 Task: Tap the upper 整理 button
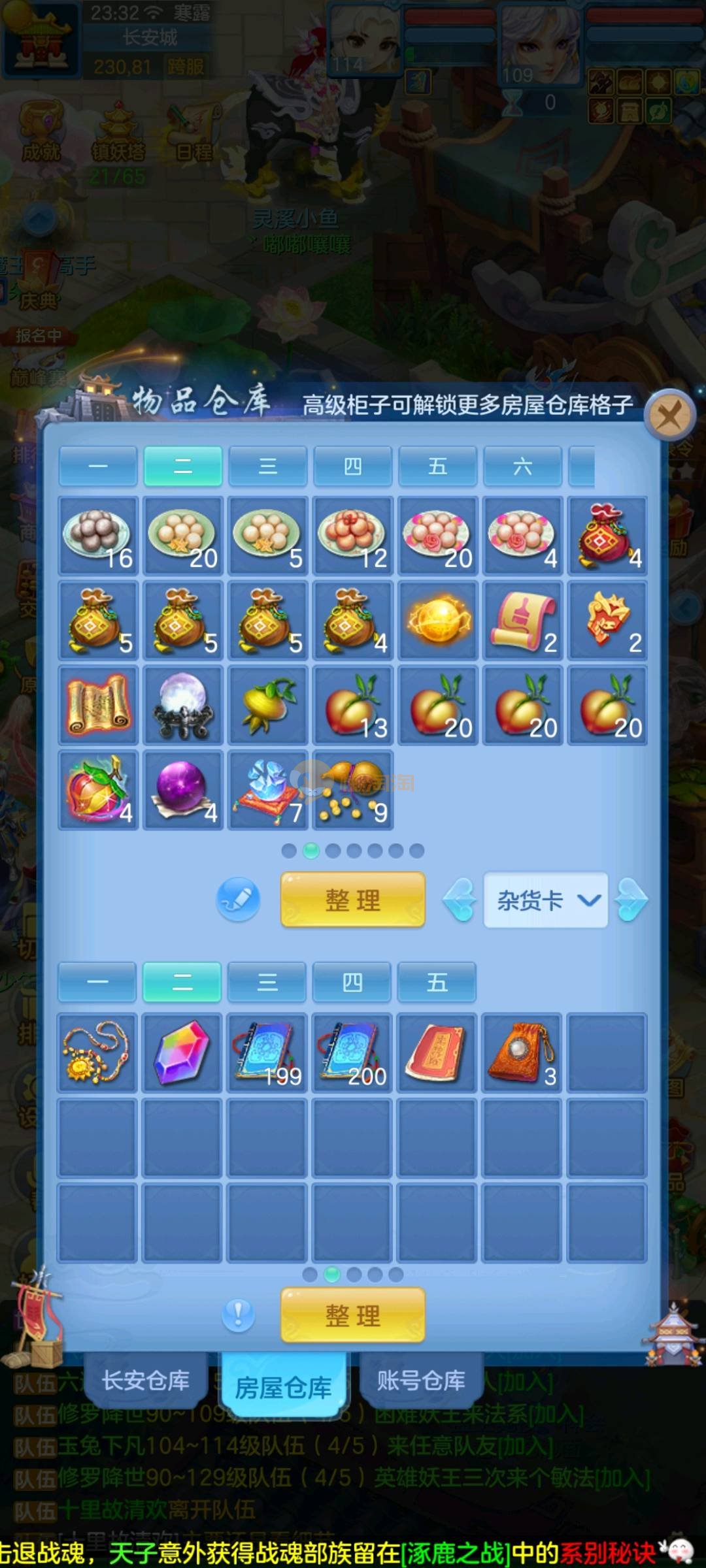tap(352, 900)
